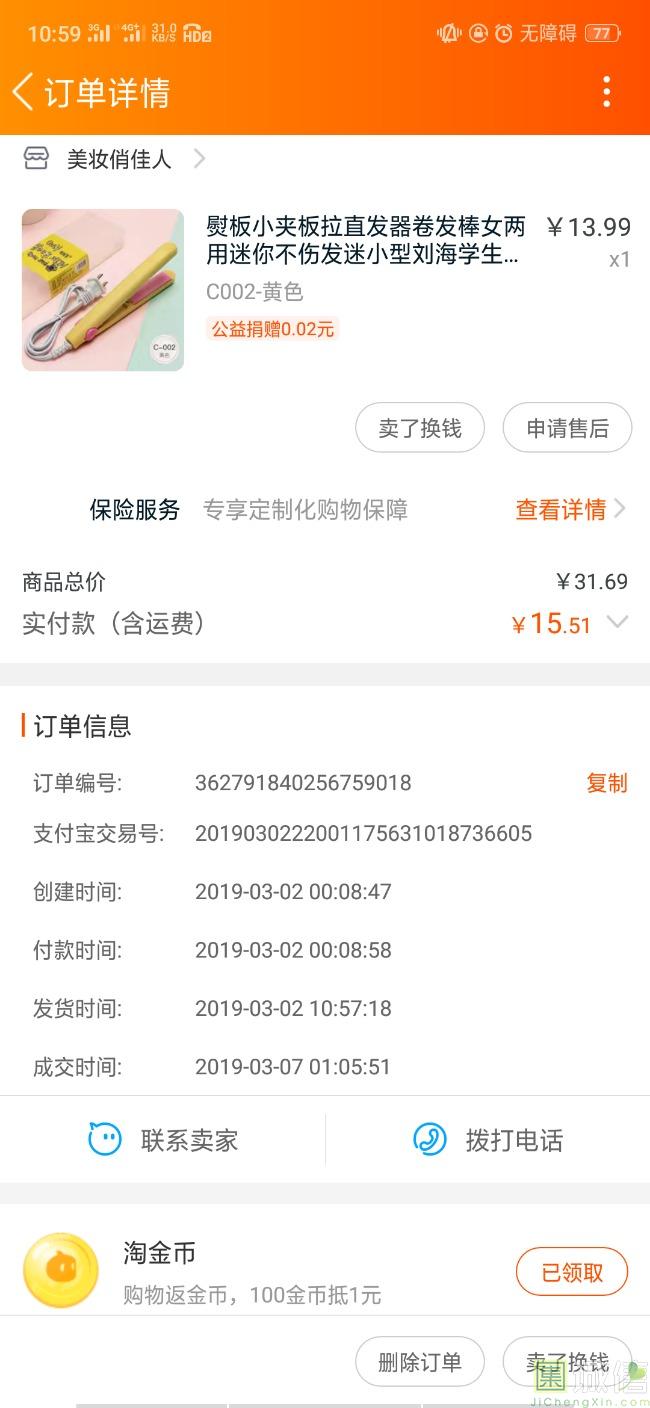Copy the order number with 复制
650x1408 pixels.
(x=606, y=783)
